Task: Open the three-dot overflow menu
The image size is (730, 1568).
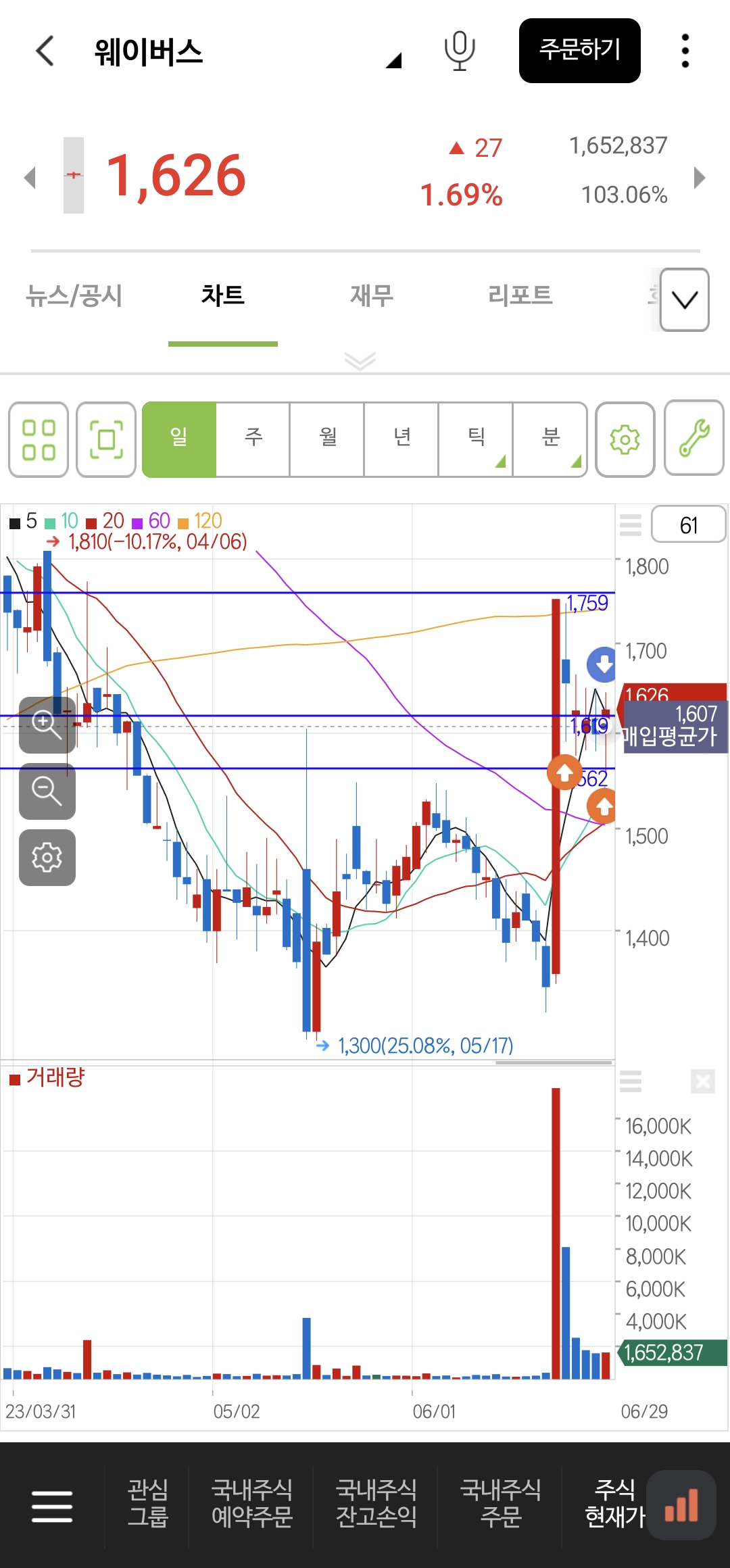Action: (685, 51)
